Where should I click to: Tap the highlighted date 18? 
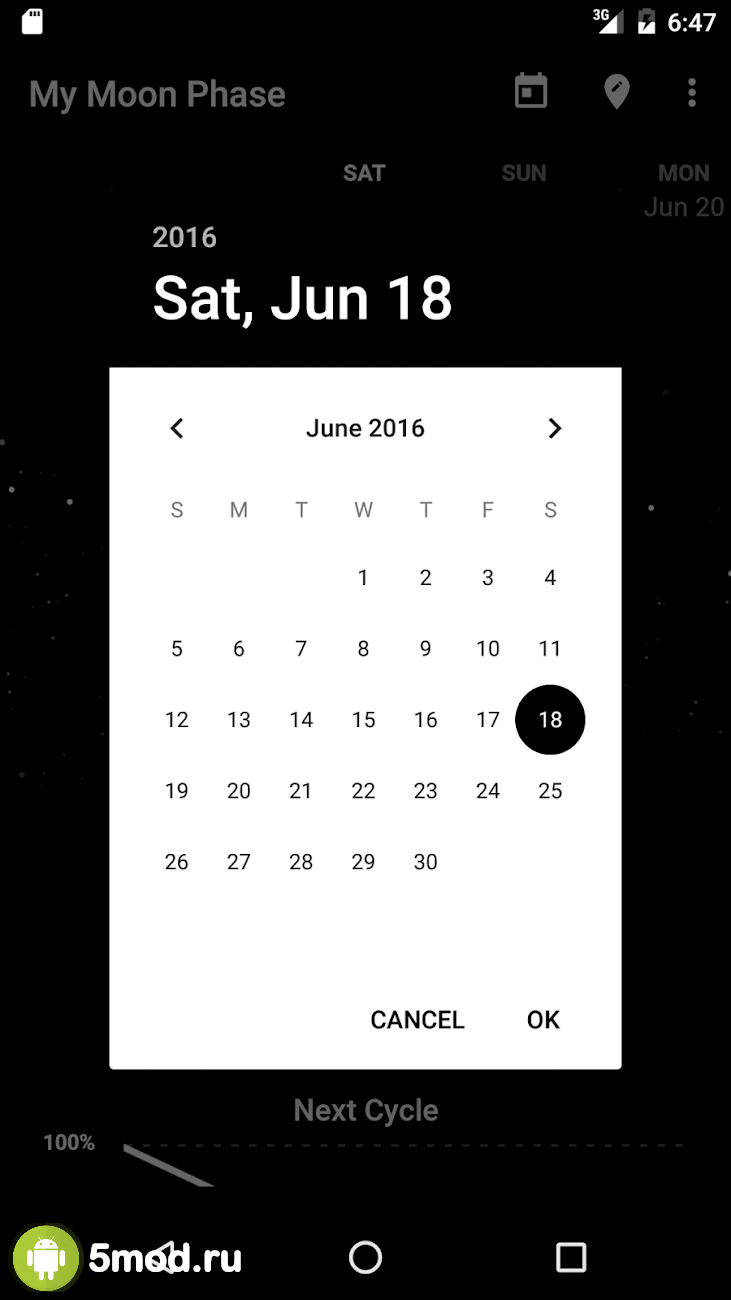pos(550,719)
